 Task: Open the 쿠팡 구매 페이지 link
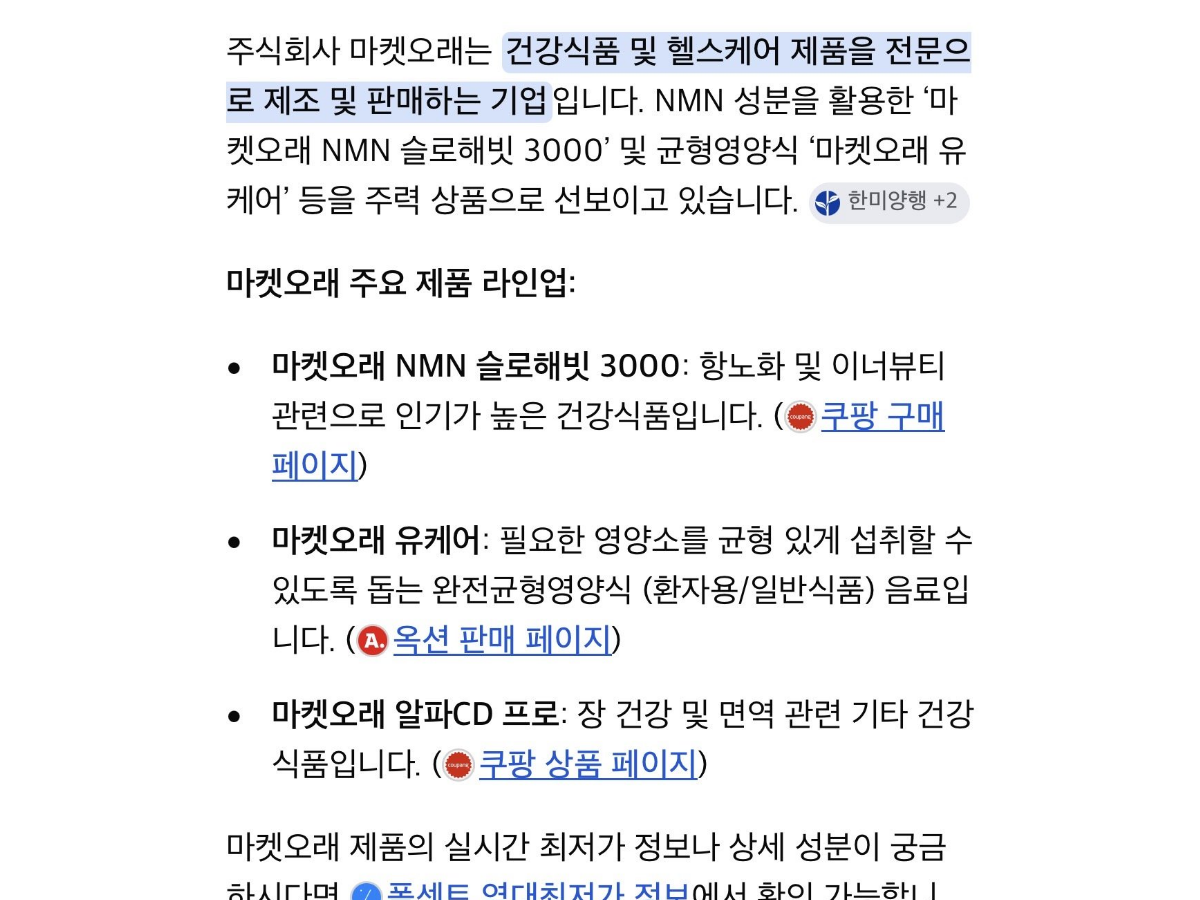[883, 416]
